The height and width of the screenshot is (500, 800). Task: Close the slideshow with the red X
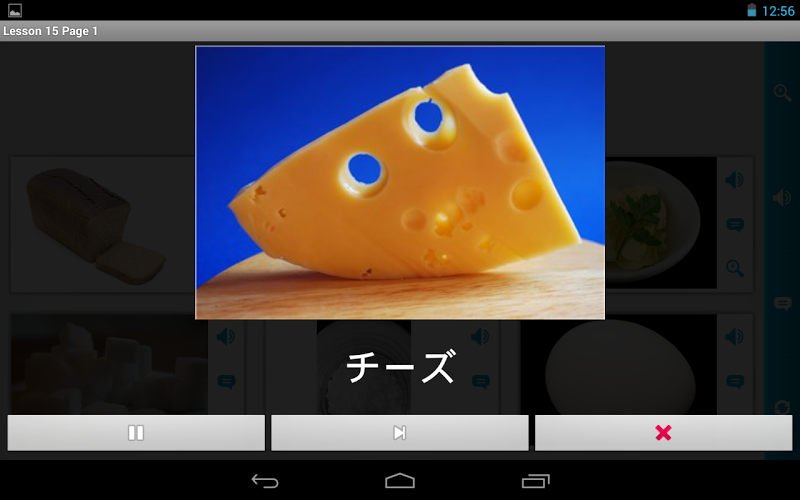tap(663, 433)
